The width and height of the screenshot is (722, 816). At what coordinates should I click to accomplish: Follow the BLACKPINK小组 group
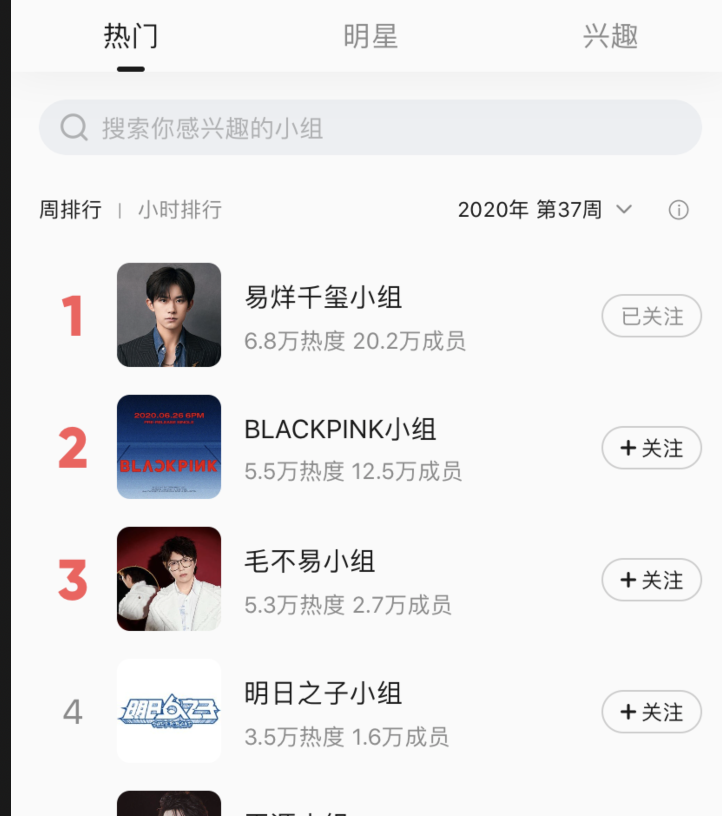[651, 447]
